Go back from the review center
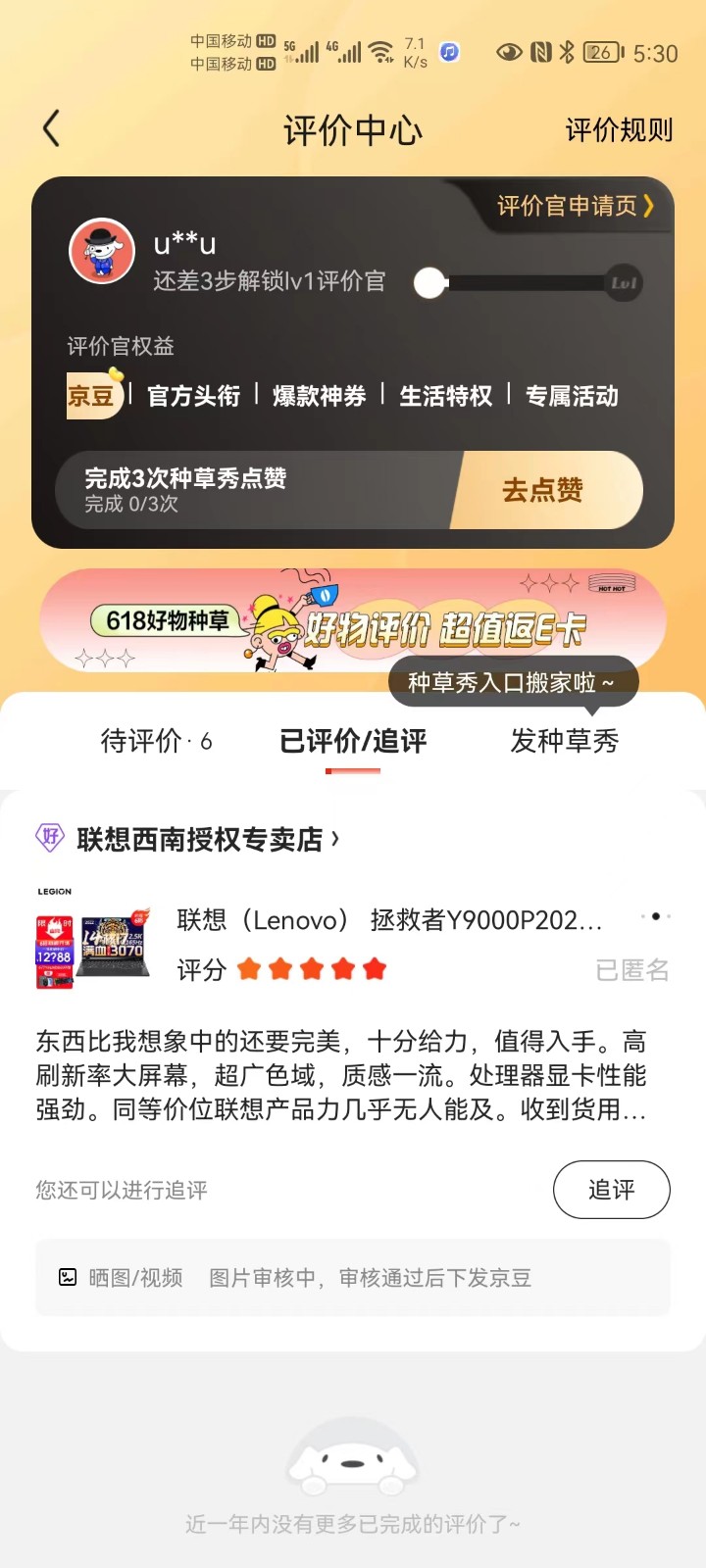The height and width of the screenshot is (1568, 706). (51, 129)
